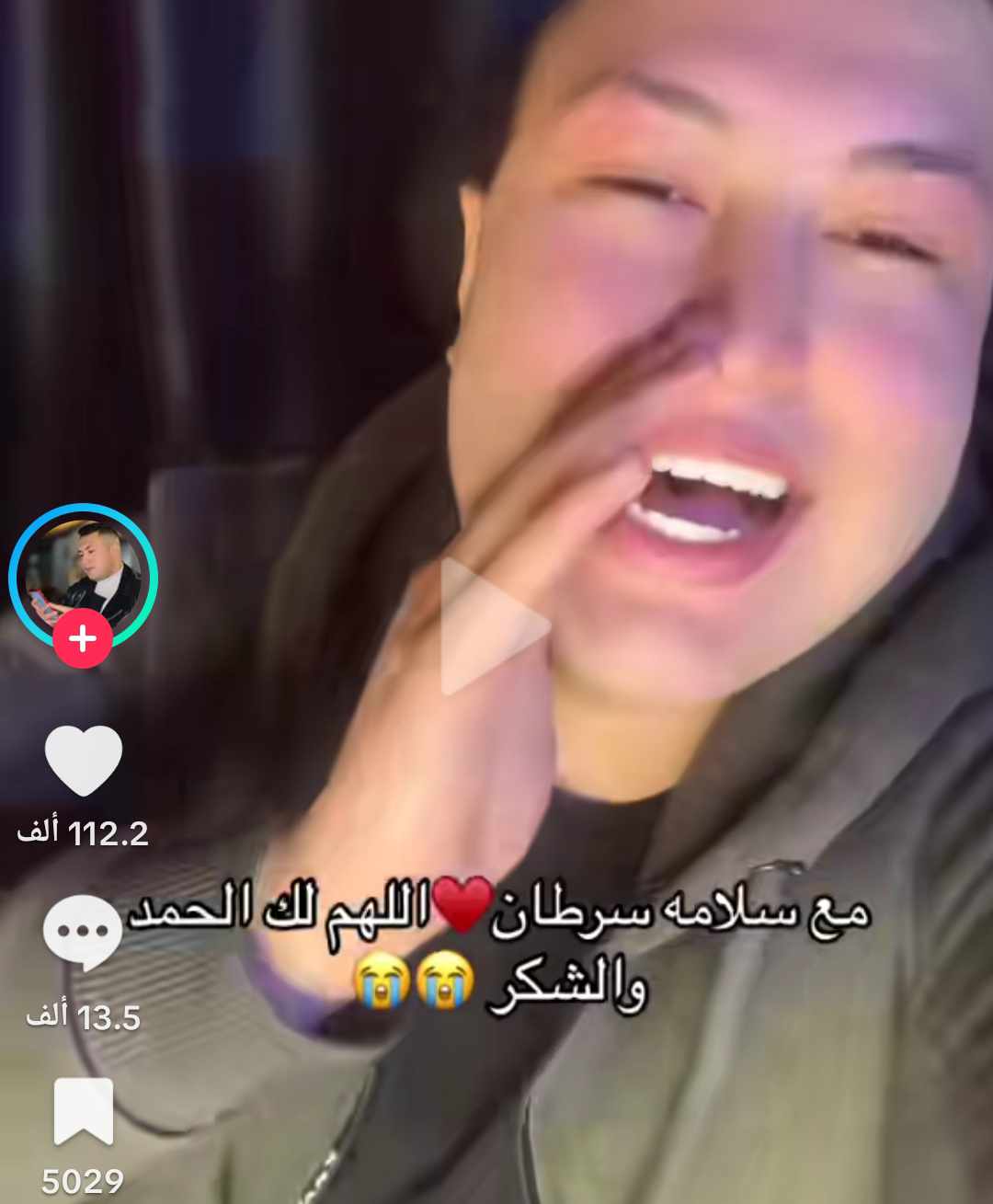Like this video with the heart

pos(83,762)
